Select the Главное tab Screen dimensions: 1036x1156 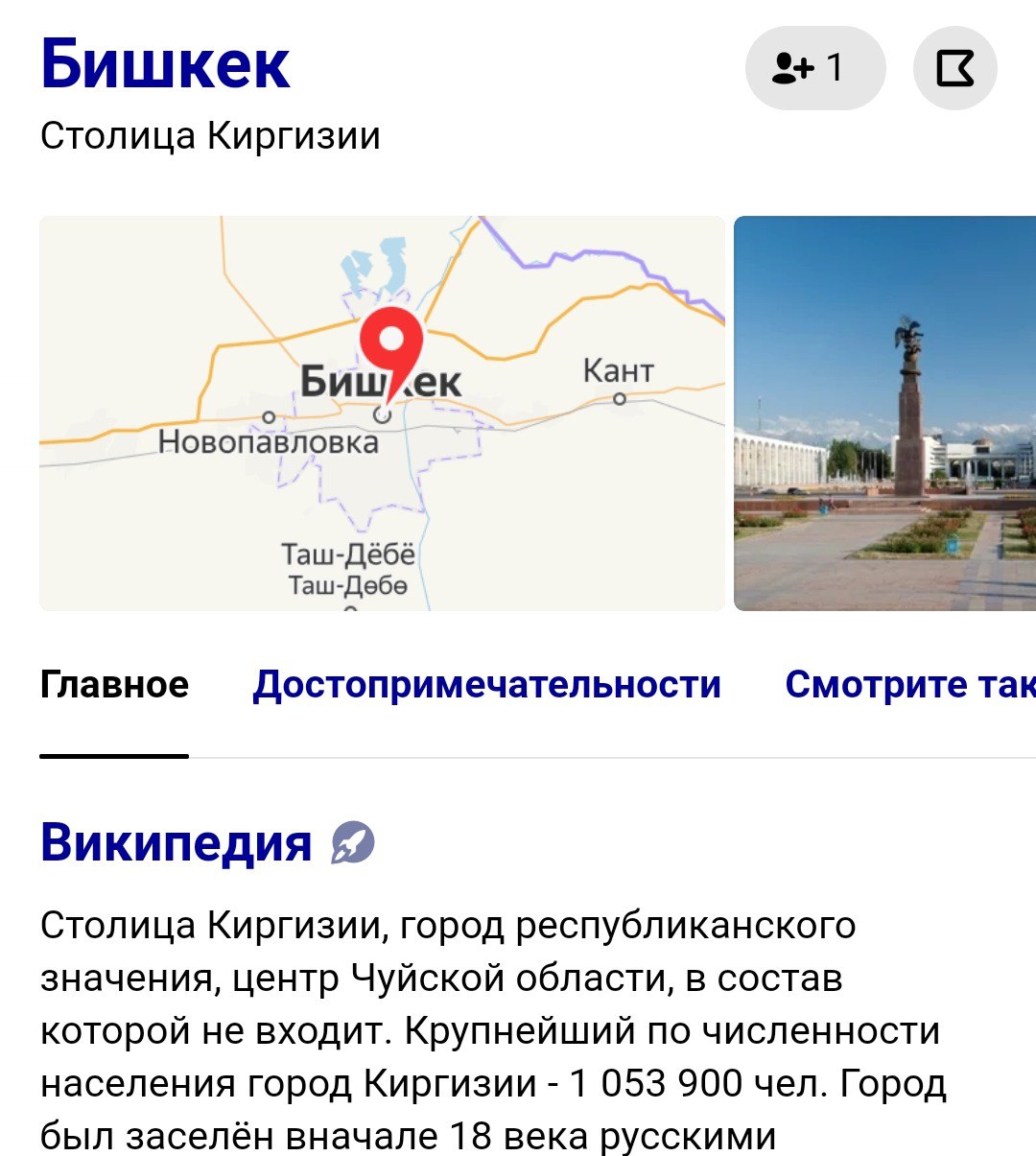click(x=114, y=685)
